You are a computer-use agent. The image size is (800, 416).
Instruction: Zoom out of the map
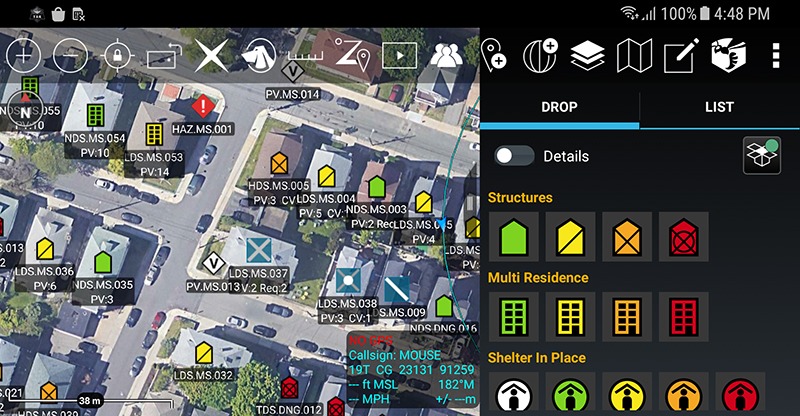coord(69,55)
